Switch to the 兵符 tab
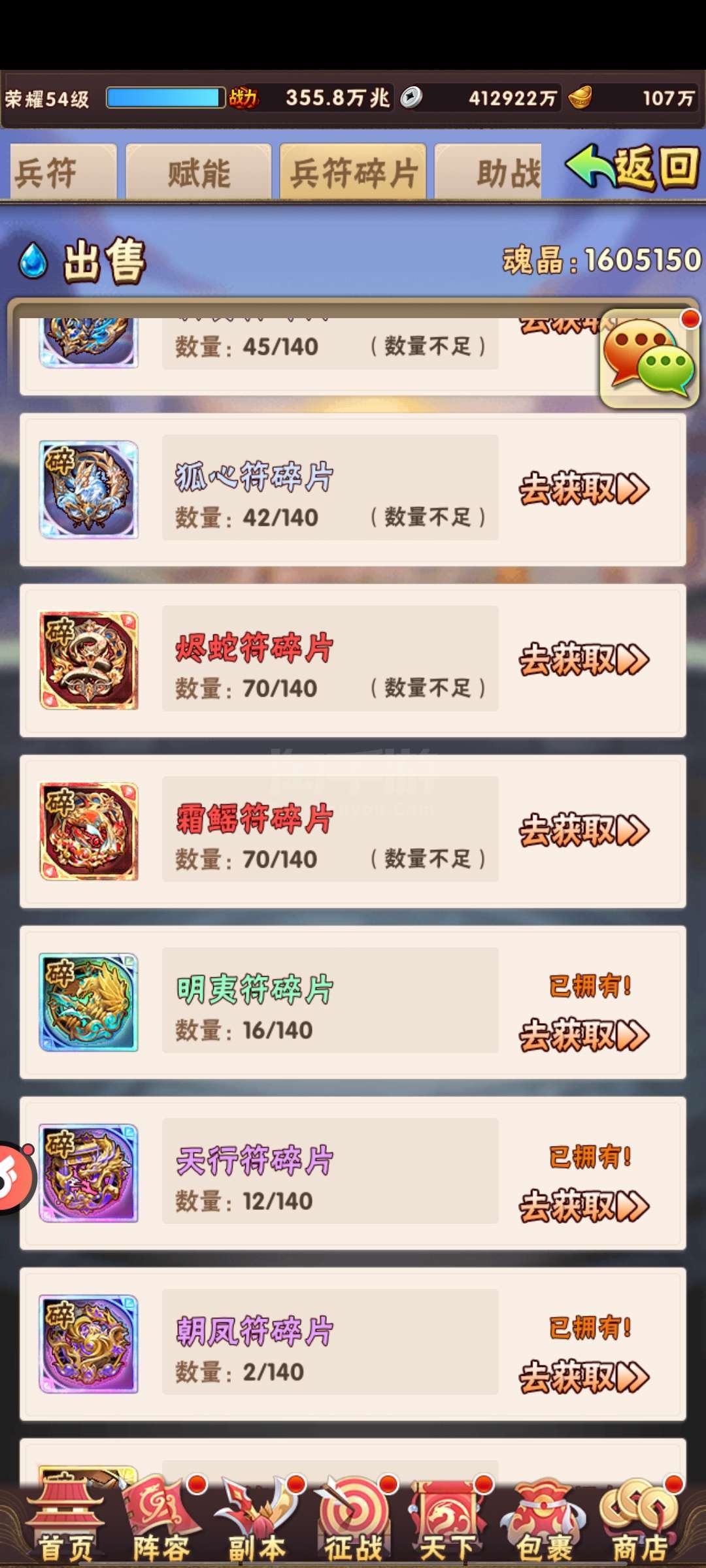This screenshot has width=706, height=1568. (63, 172)
